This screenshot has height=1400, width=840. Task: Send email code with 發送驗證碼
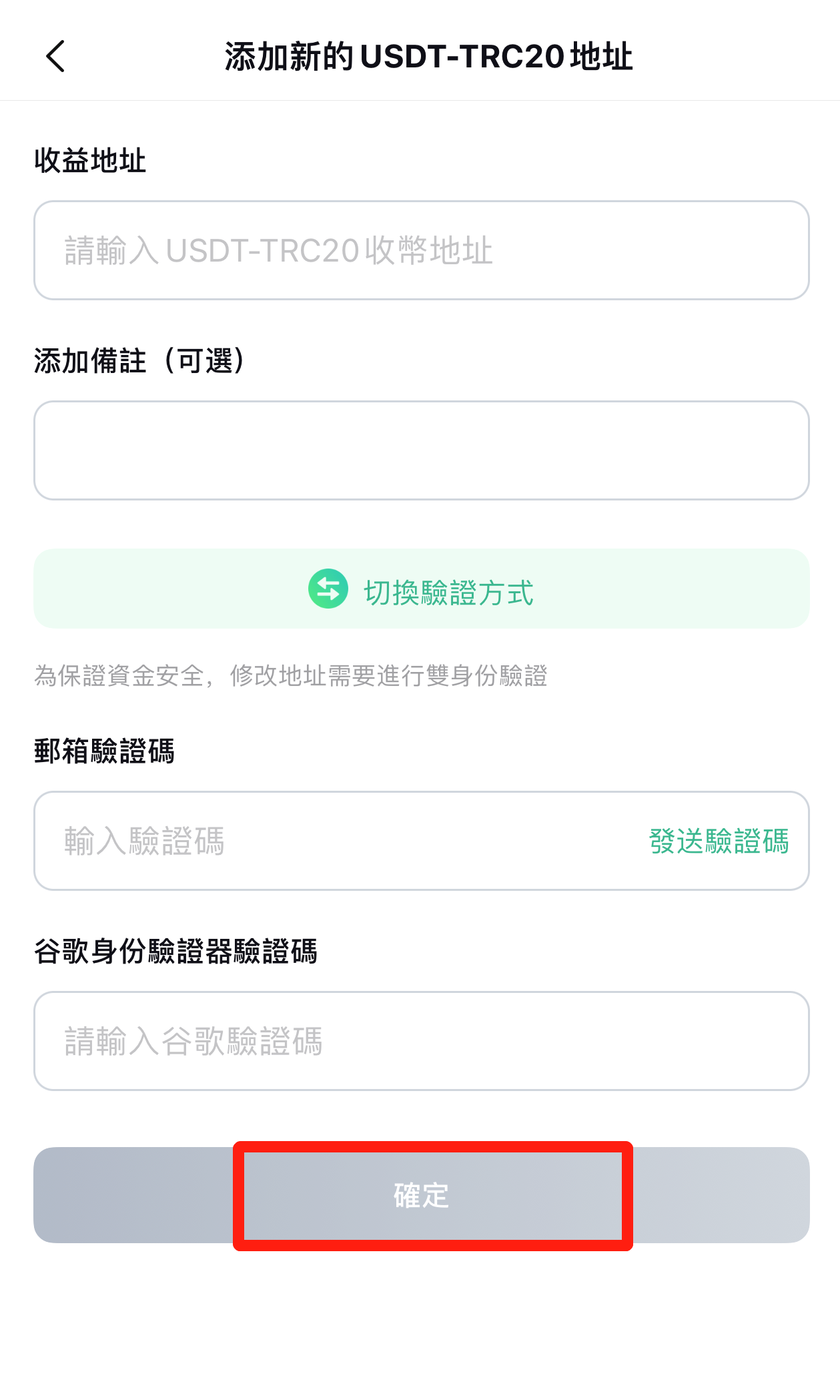(x=719, y=841)
